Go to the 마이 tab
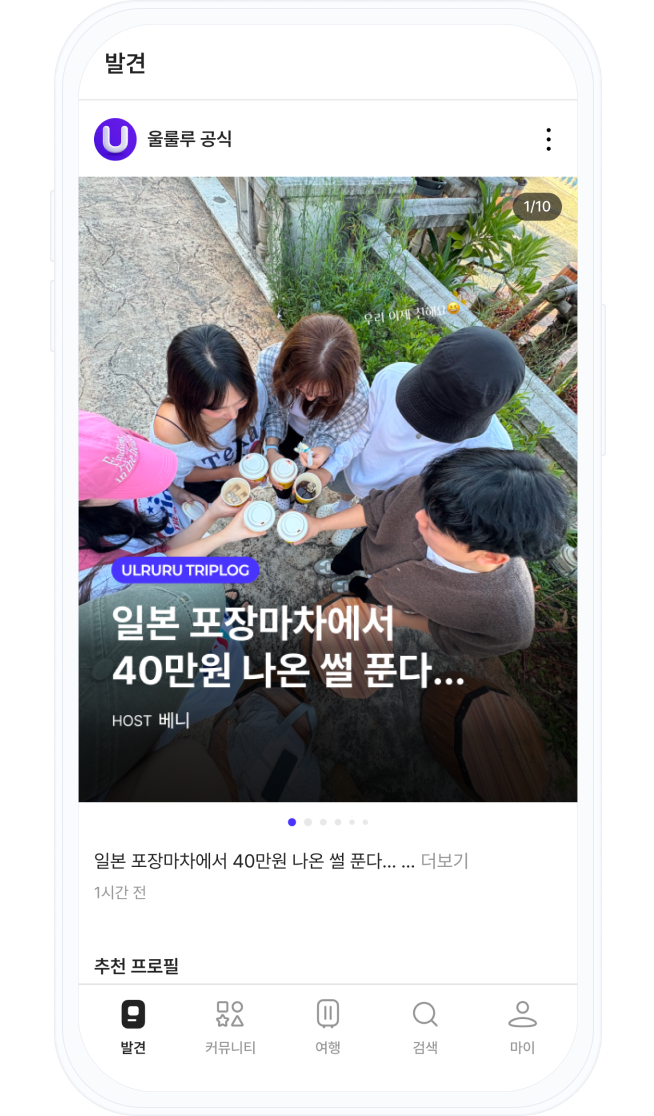The width and height of the screenshot is (654, 1116). (522, 1027)
